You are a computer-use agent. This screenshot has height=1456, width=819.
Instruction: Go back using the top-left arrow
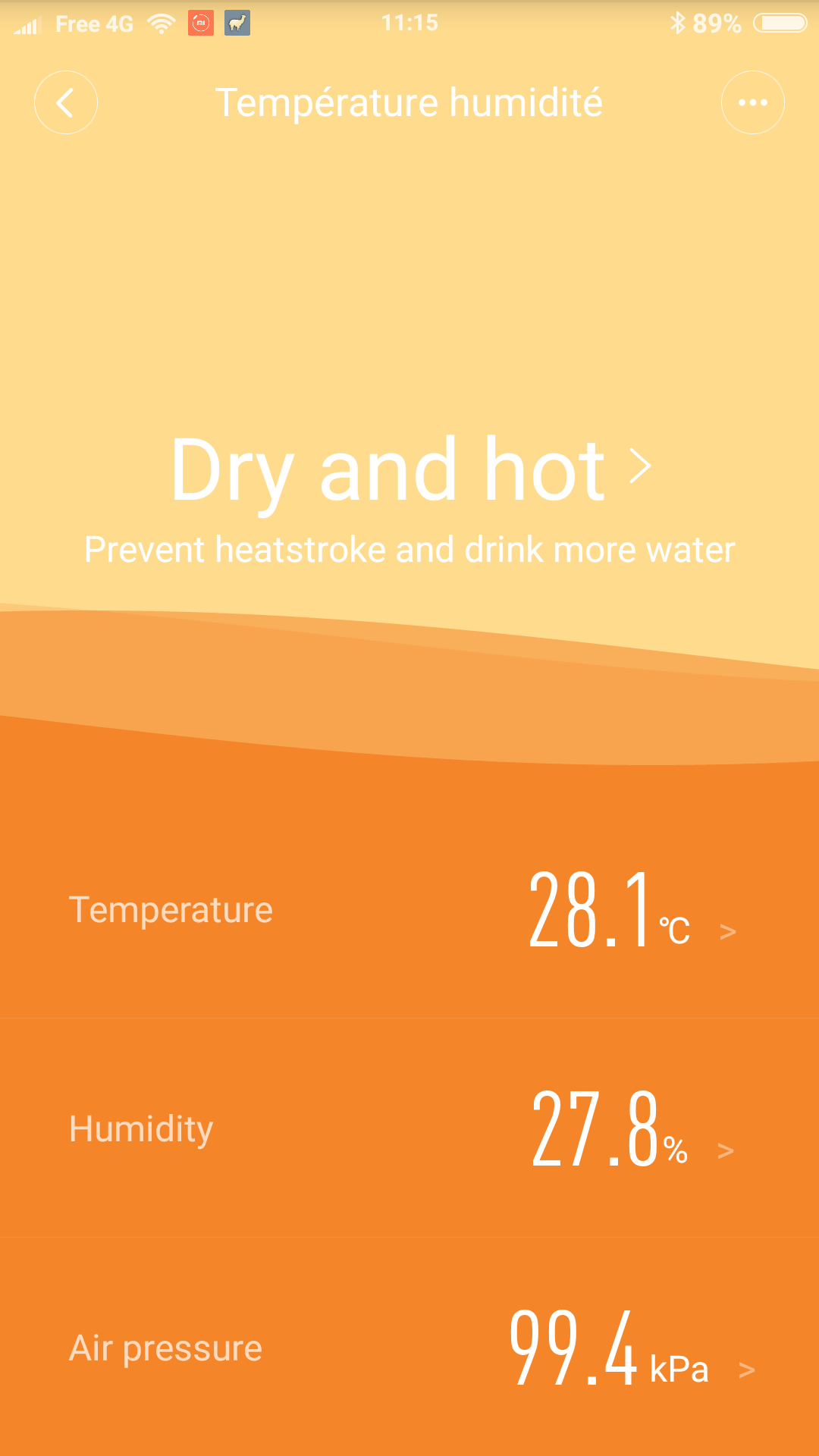tap(66, 102)
